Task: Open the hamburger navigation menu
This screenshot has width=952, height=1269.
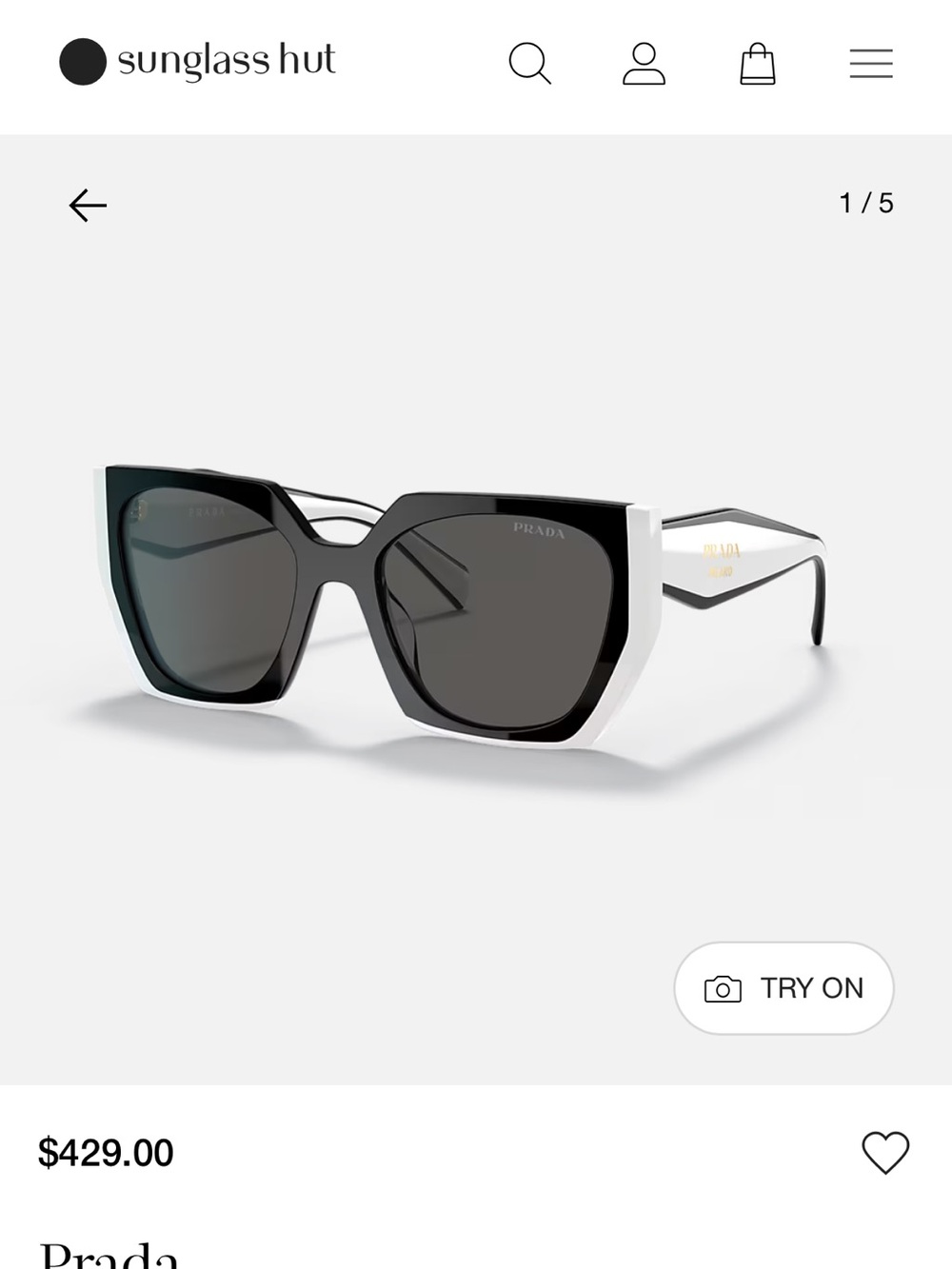Action: tap(870, 63)
